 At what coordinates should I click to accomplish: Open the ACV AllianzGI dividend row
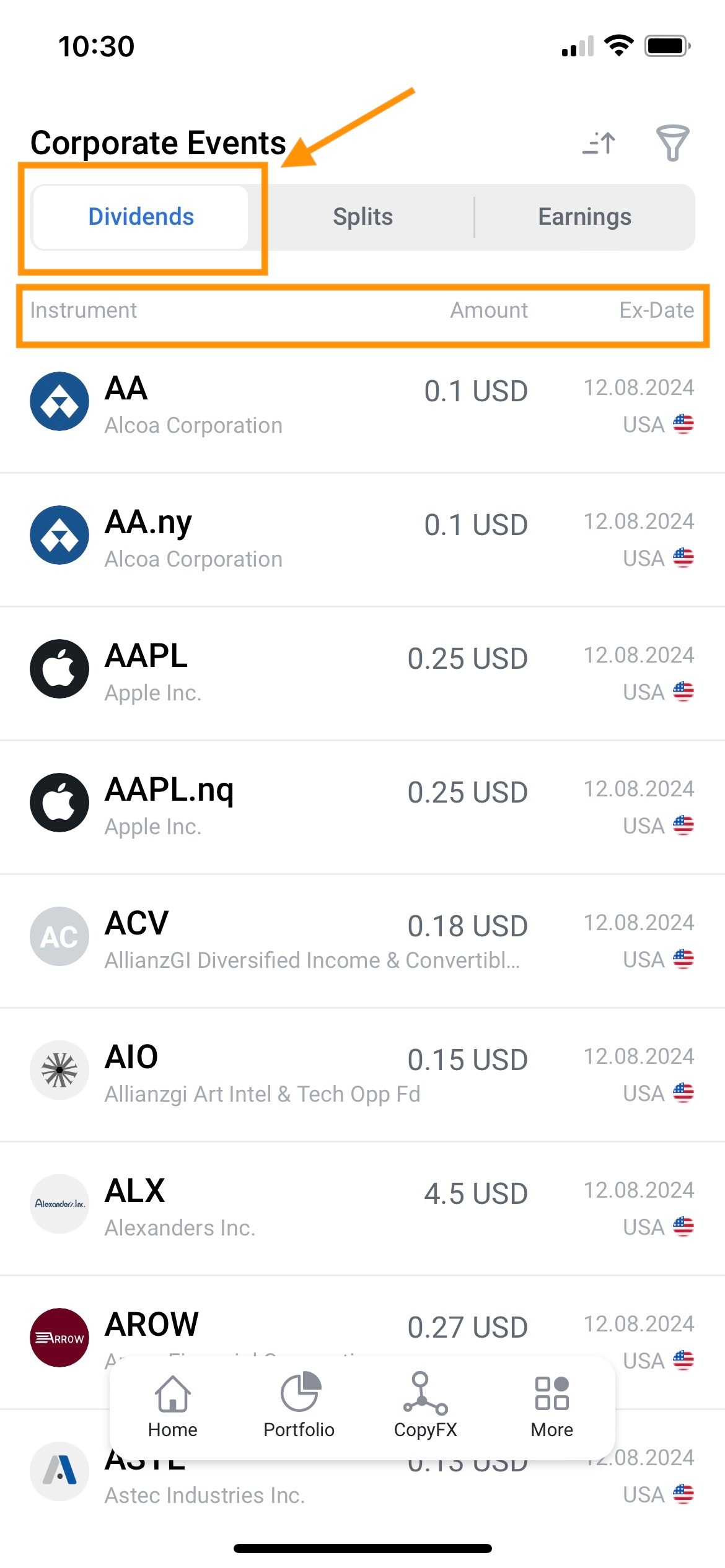tap(362, 941)
